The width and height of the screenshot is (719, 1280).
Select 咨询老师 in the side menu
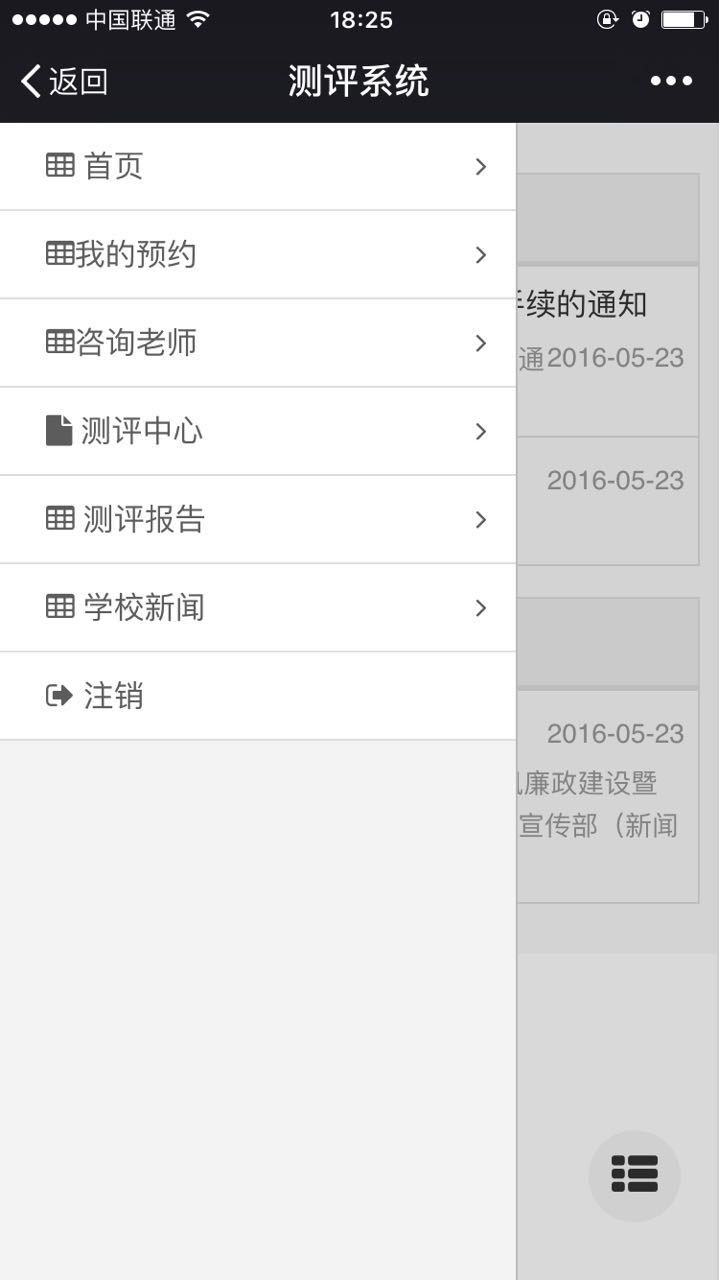tap(257, 343)
